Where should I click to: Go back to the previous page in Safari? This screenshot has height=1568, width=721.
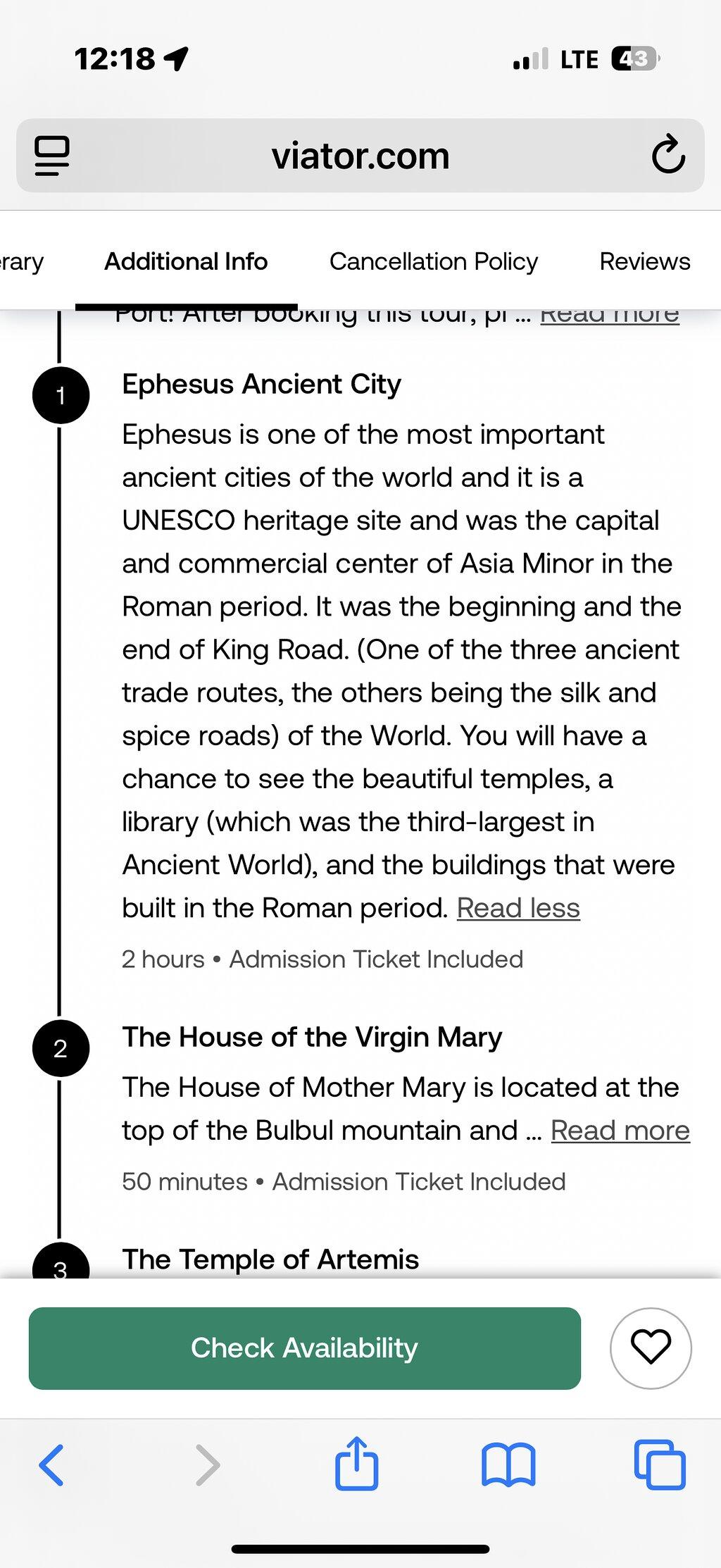click(51, 1465)
